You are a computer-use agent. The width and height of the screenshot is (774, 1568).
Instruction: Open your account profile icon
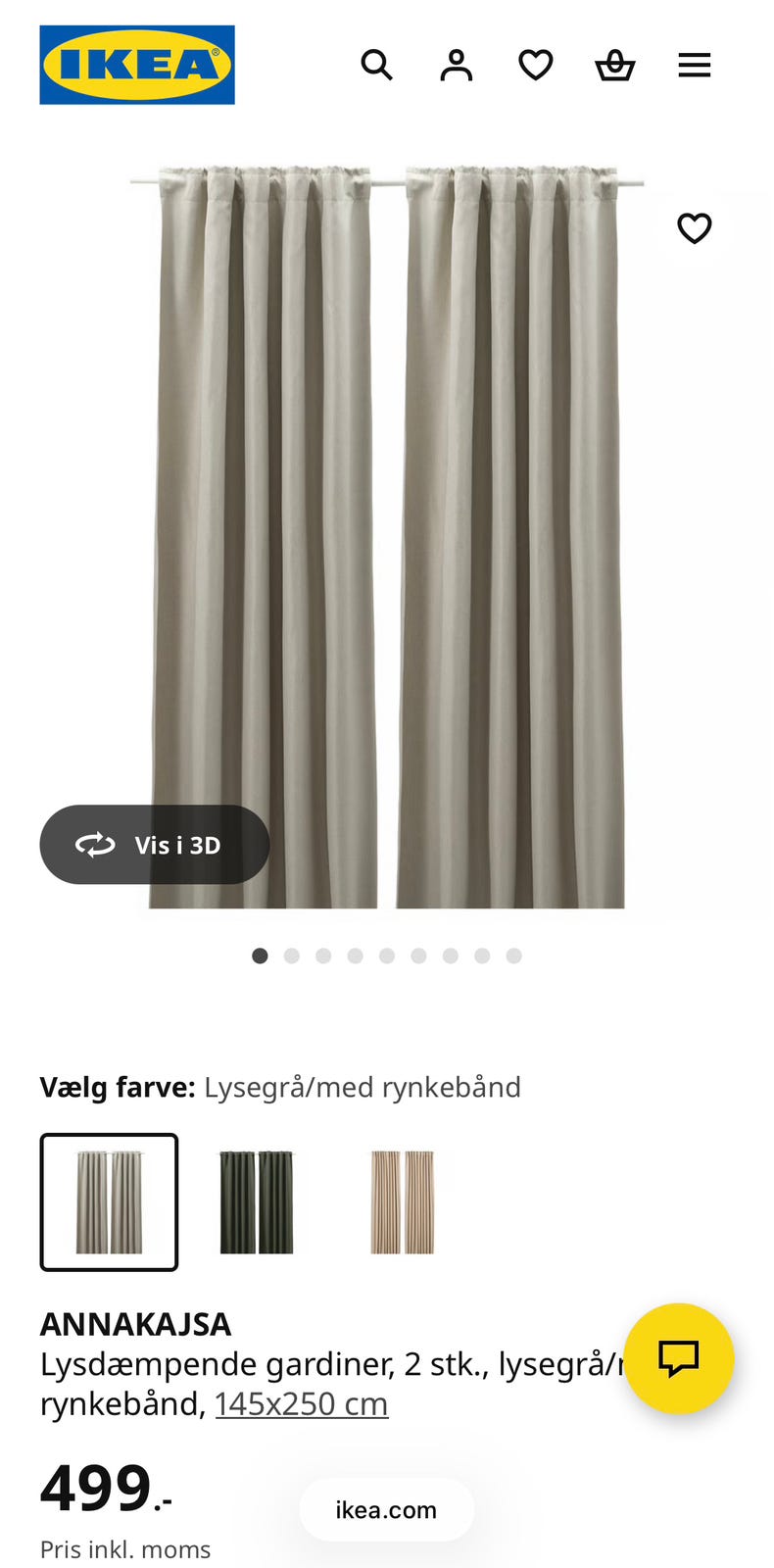click(456, 64)
